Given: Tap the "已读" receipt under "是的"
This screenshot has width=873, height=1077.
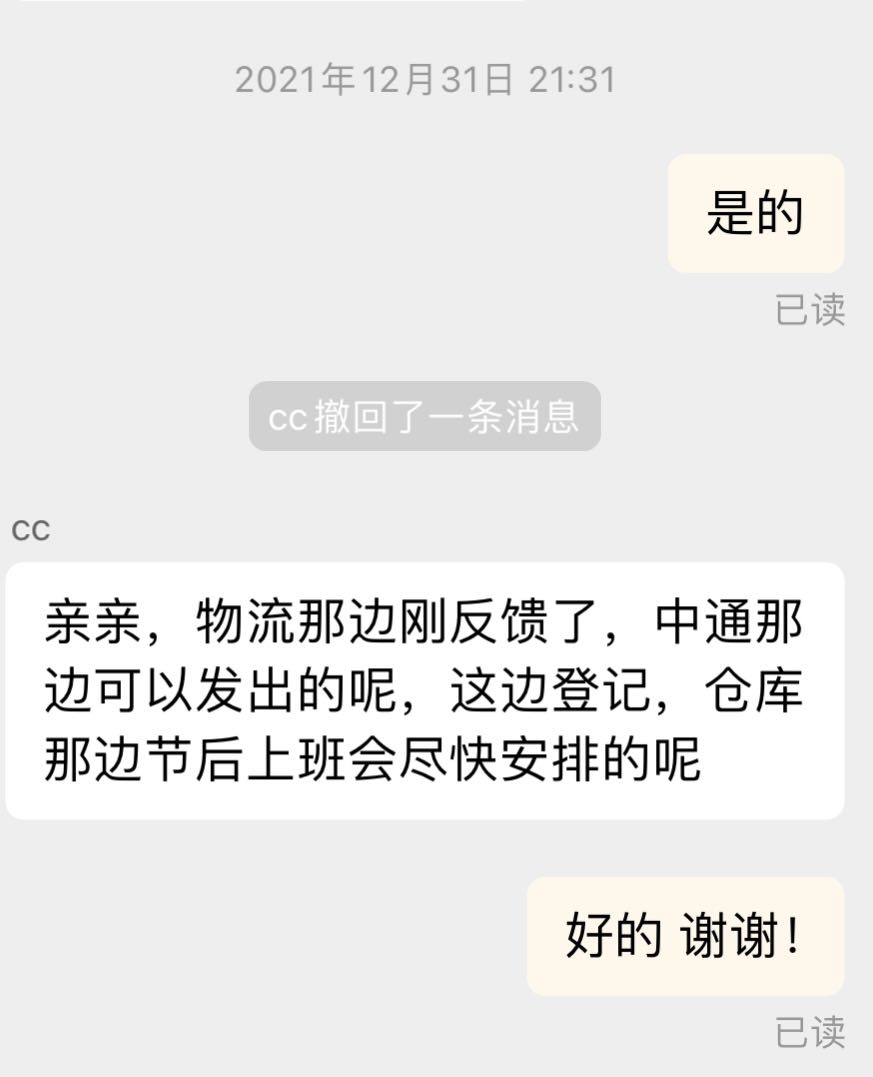Looking at the screenshot, I should pos(812,311).
